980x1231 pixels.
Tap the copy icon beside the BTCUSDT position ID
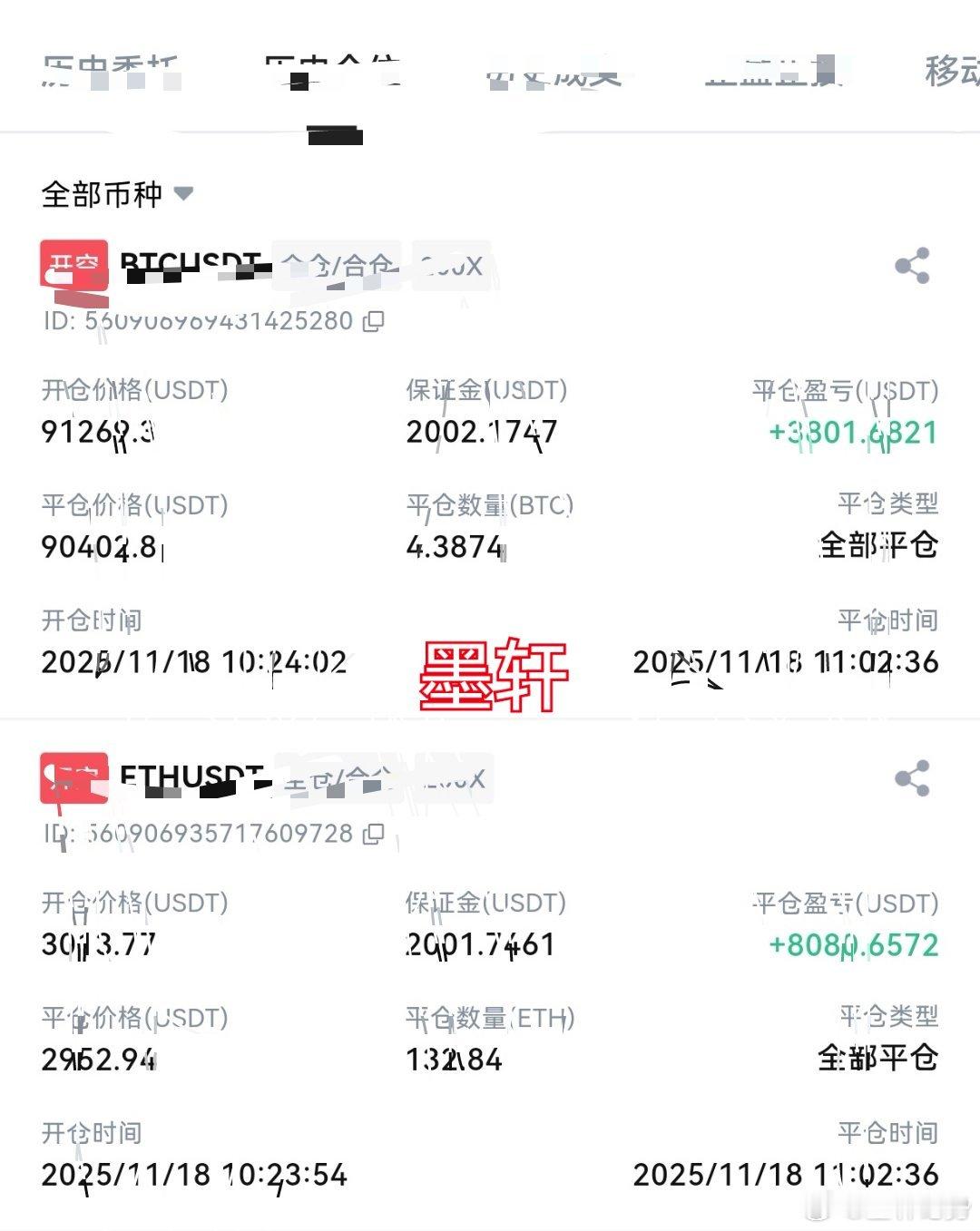coord(375,321)
